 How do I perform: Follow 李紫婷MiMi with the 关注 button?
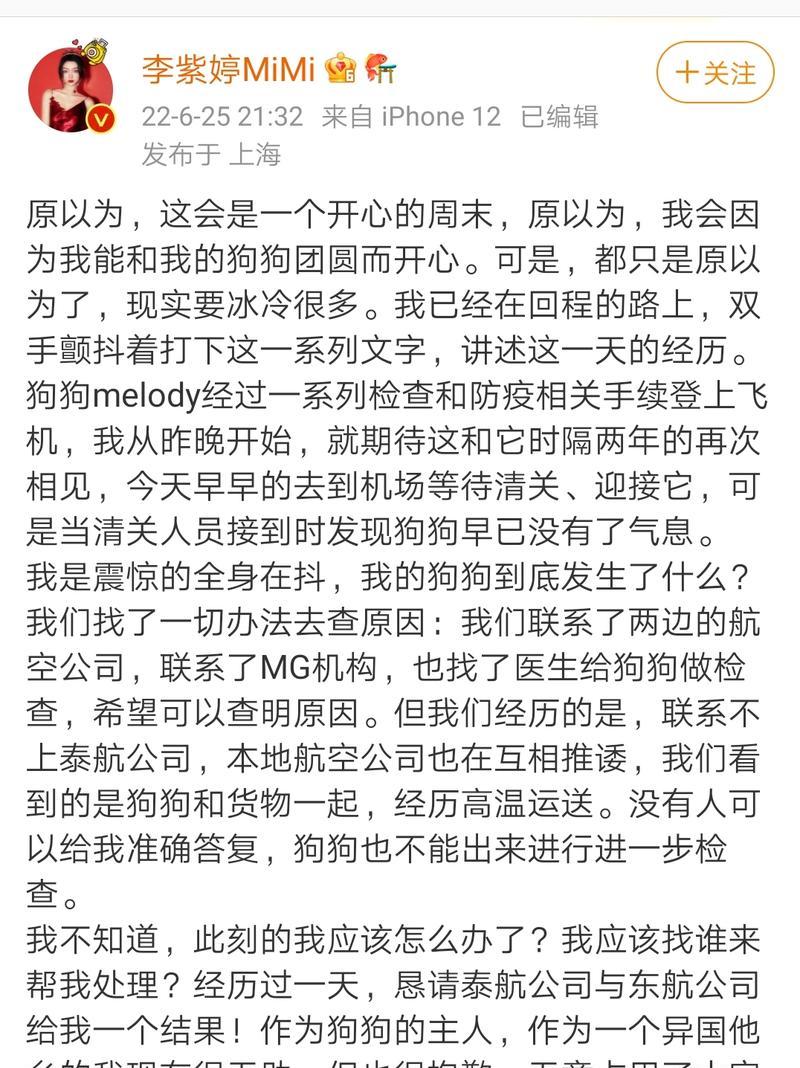[715, 73]
